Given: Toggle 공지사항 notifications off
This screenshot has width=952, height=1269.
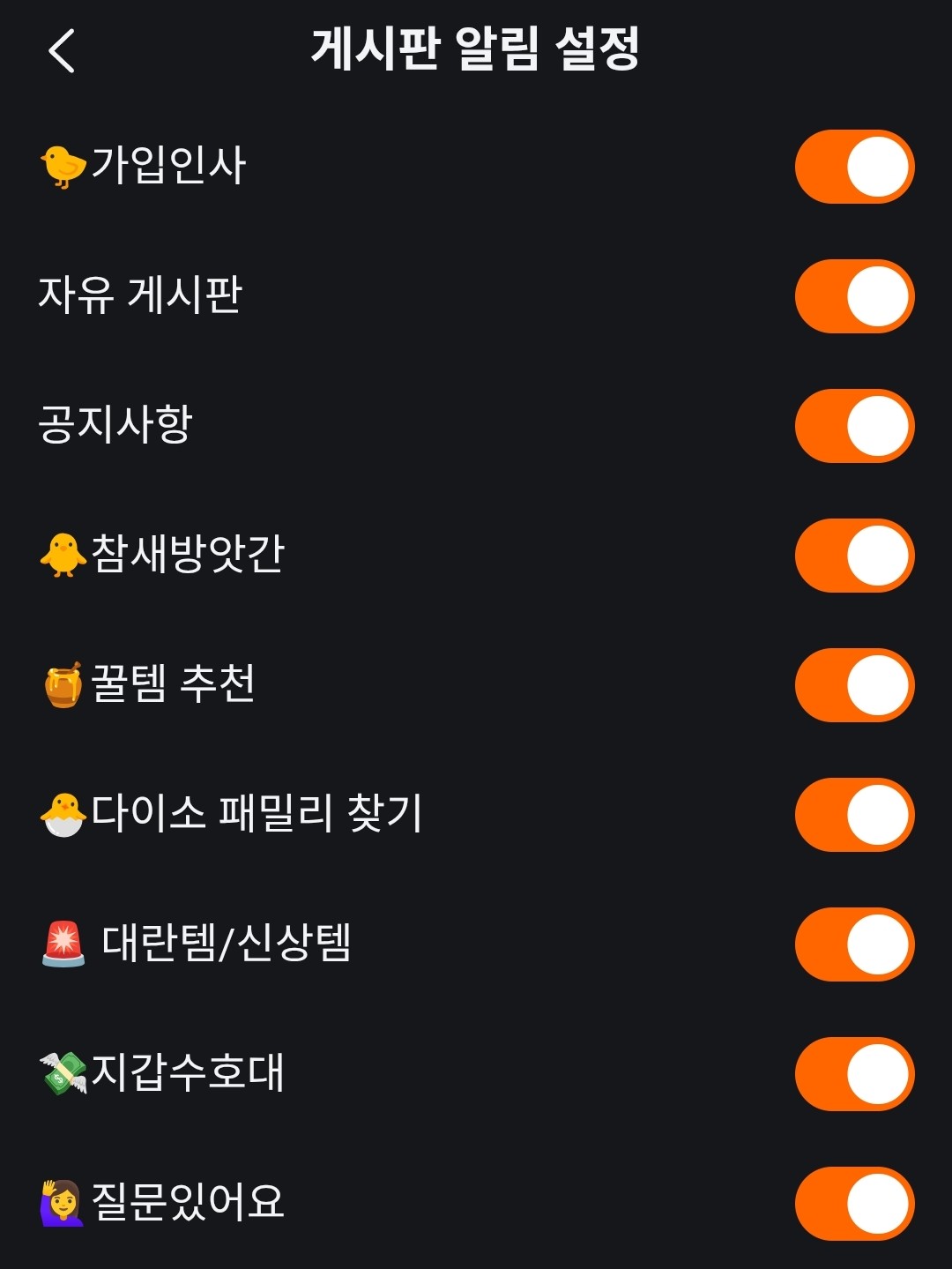Looking at the screenshot, I should click(x=854, y=426).
